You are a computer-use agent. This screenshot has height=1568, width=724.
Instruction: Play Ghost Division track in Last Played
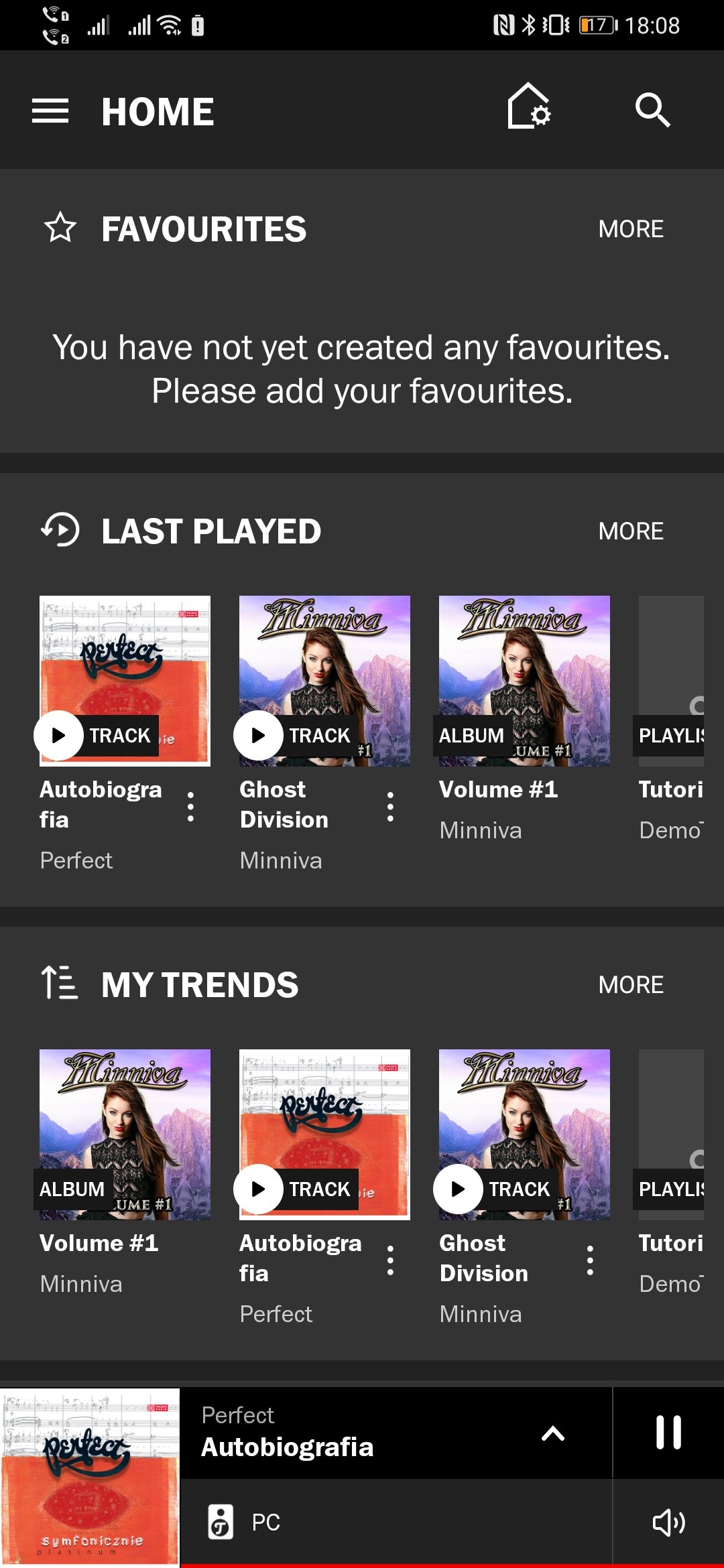[x=259, y=735]
